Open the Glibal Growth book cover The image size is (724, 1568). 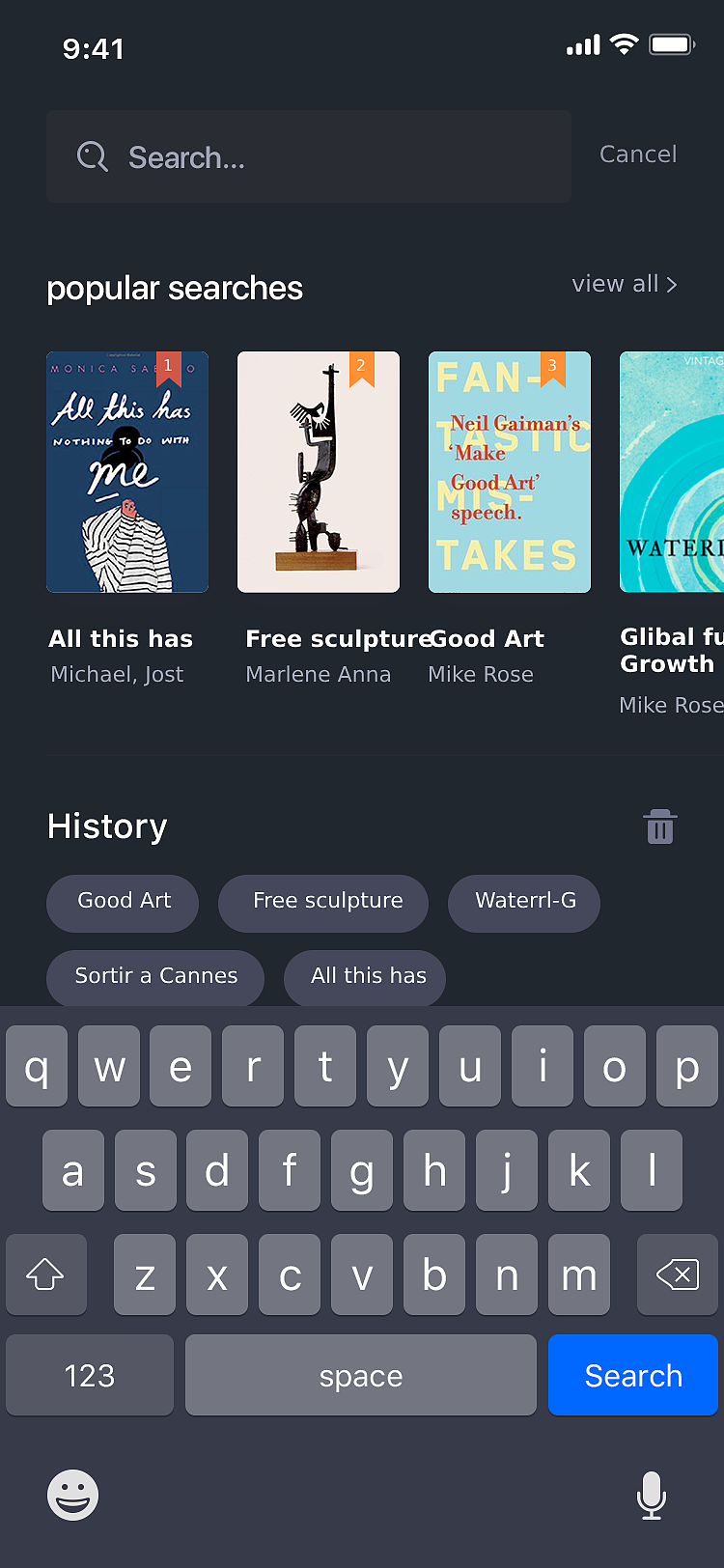pos(672,472)
